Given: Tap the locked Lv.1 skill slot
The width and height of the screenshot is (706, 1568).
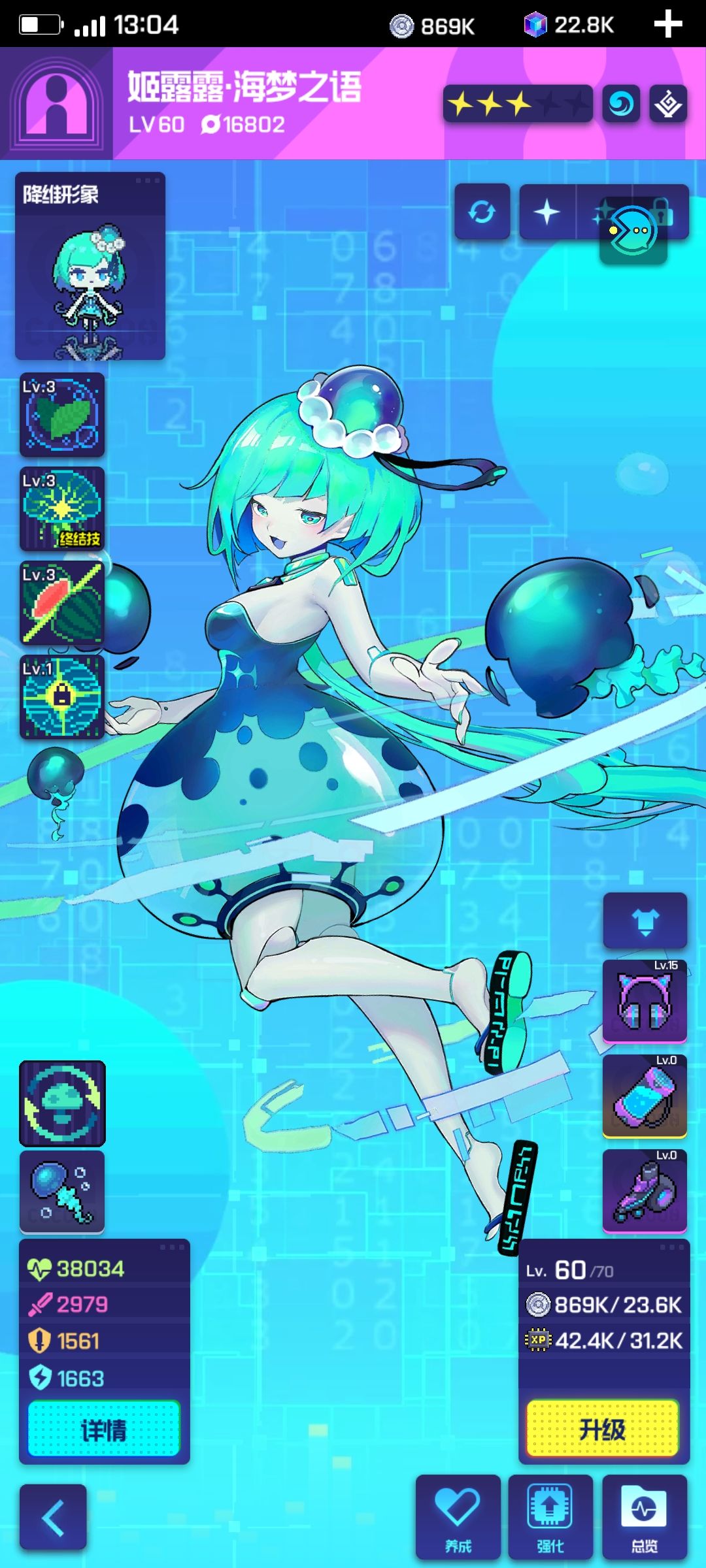Looking at the screenshot, I should (x=62, y=696).
